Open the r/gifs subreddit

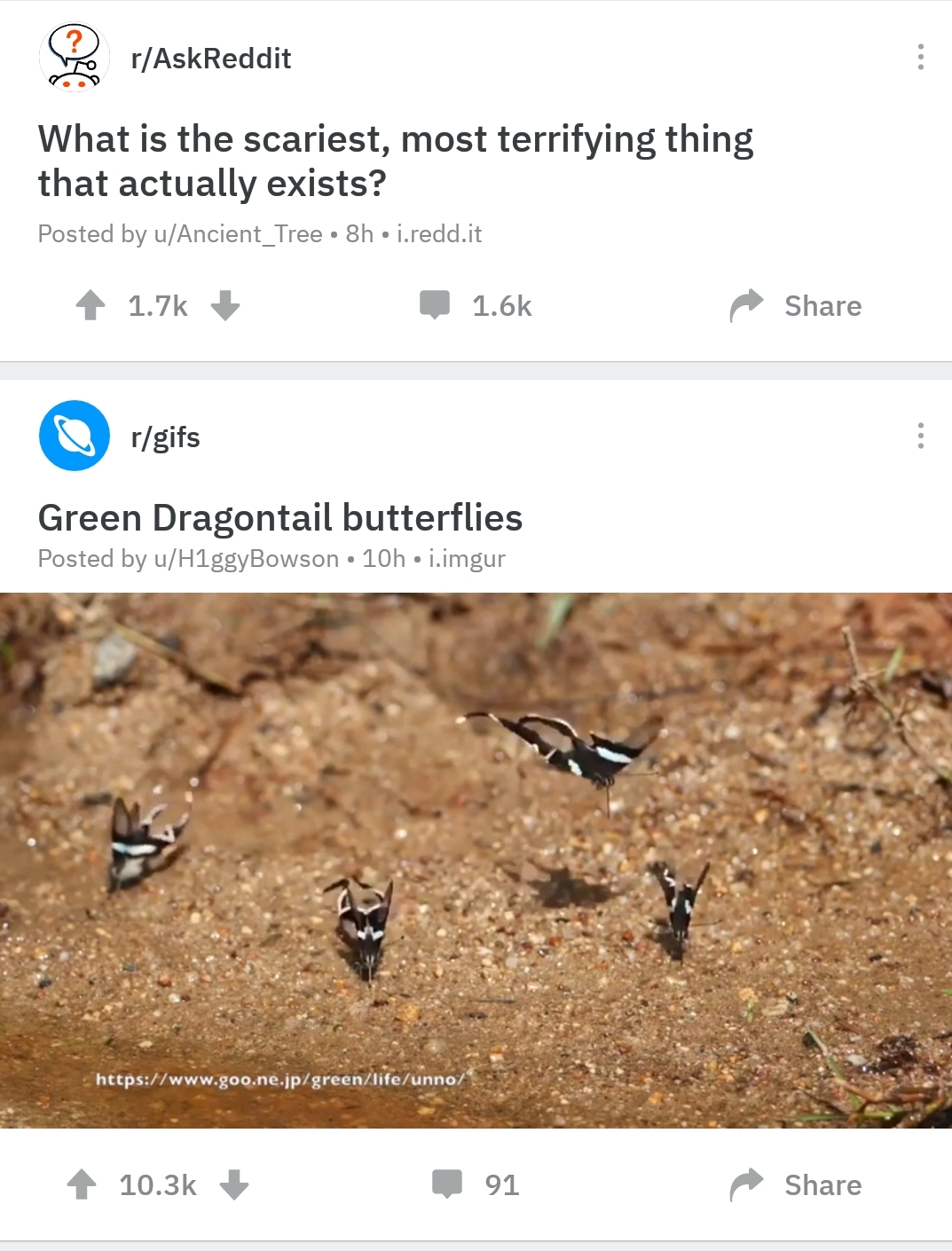[x=165, y=437]
